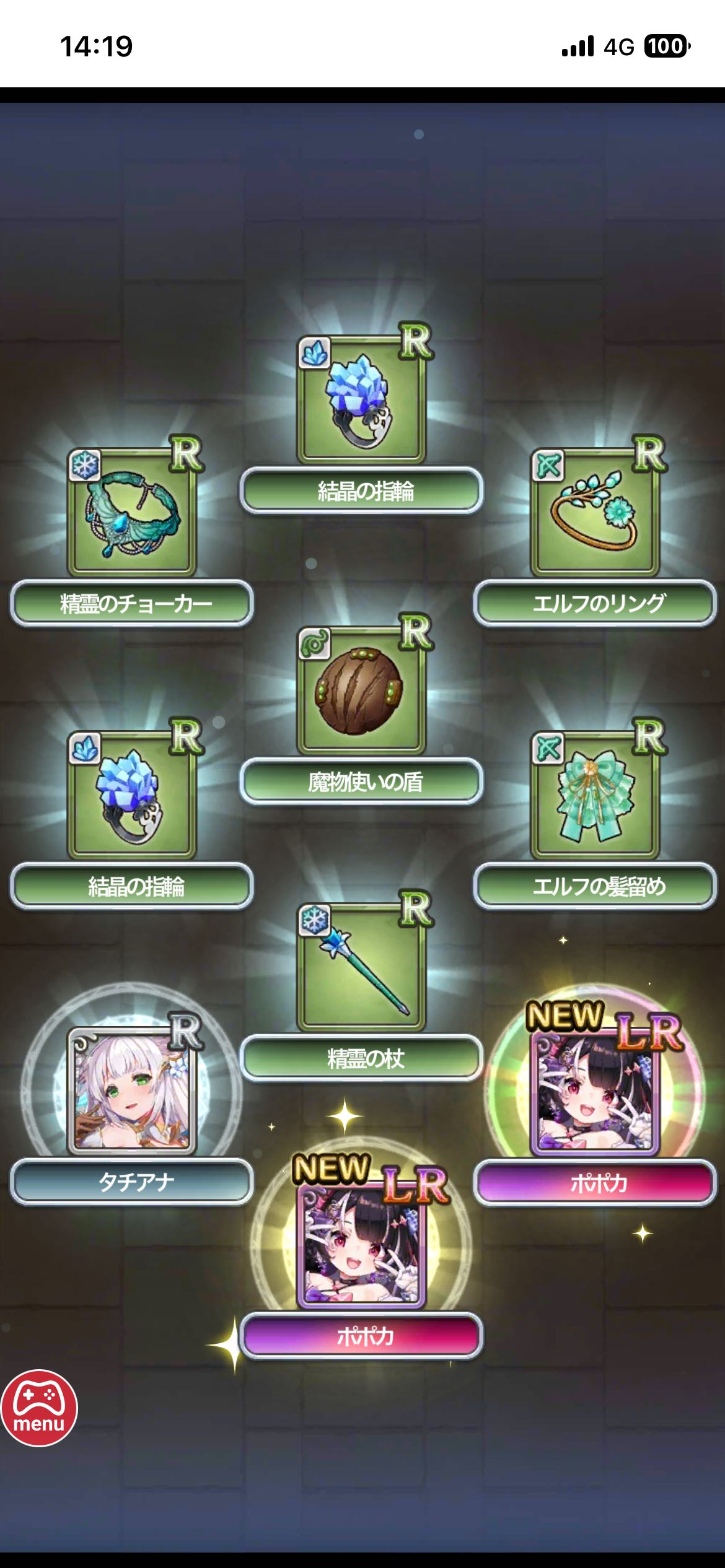Open the red menu controller button

pyautogui.click(x=39, y=1407)
